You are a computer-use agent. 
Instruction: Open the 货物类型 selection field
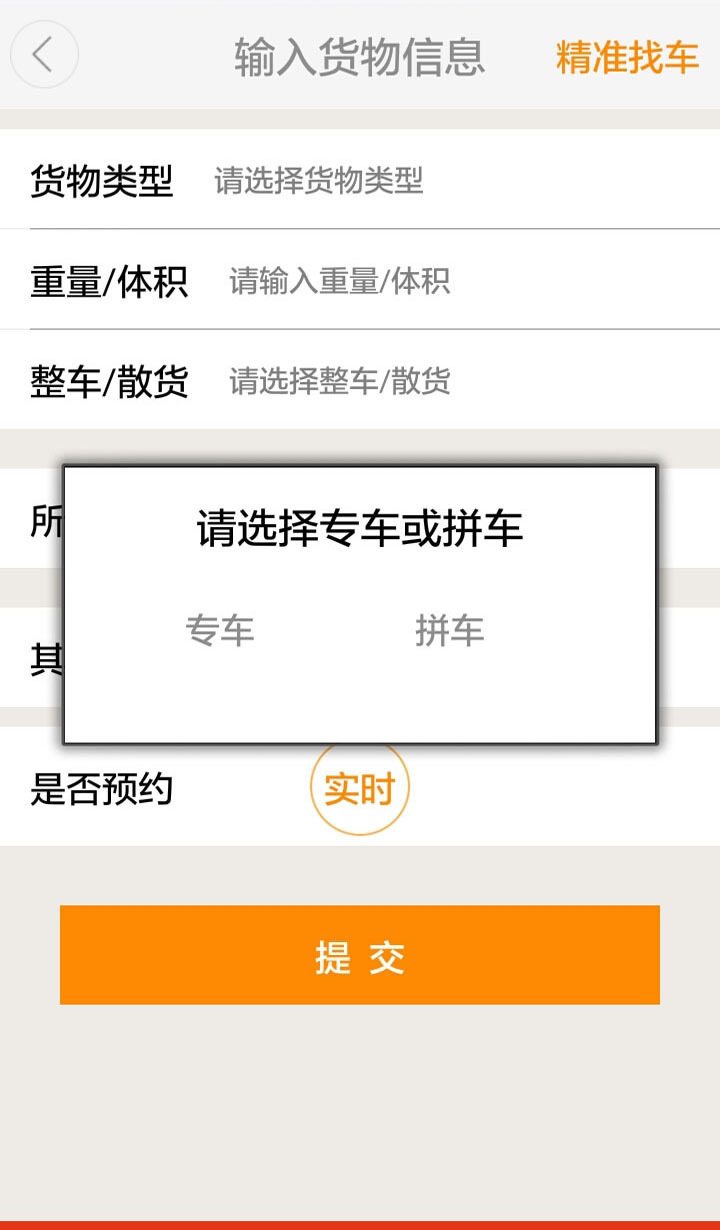319,181
